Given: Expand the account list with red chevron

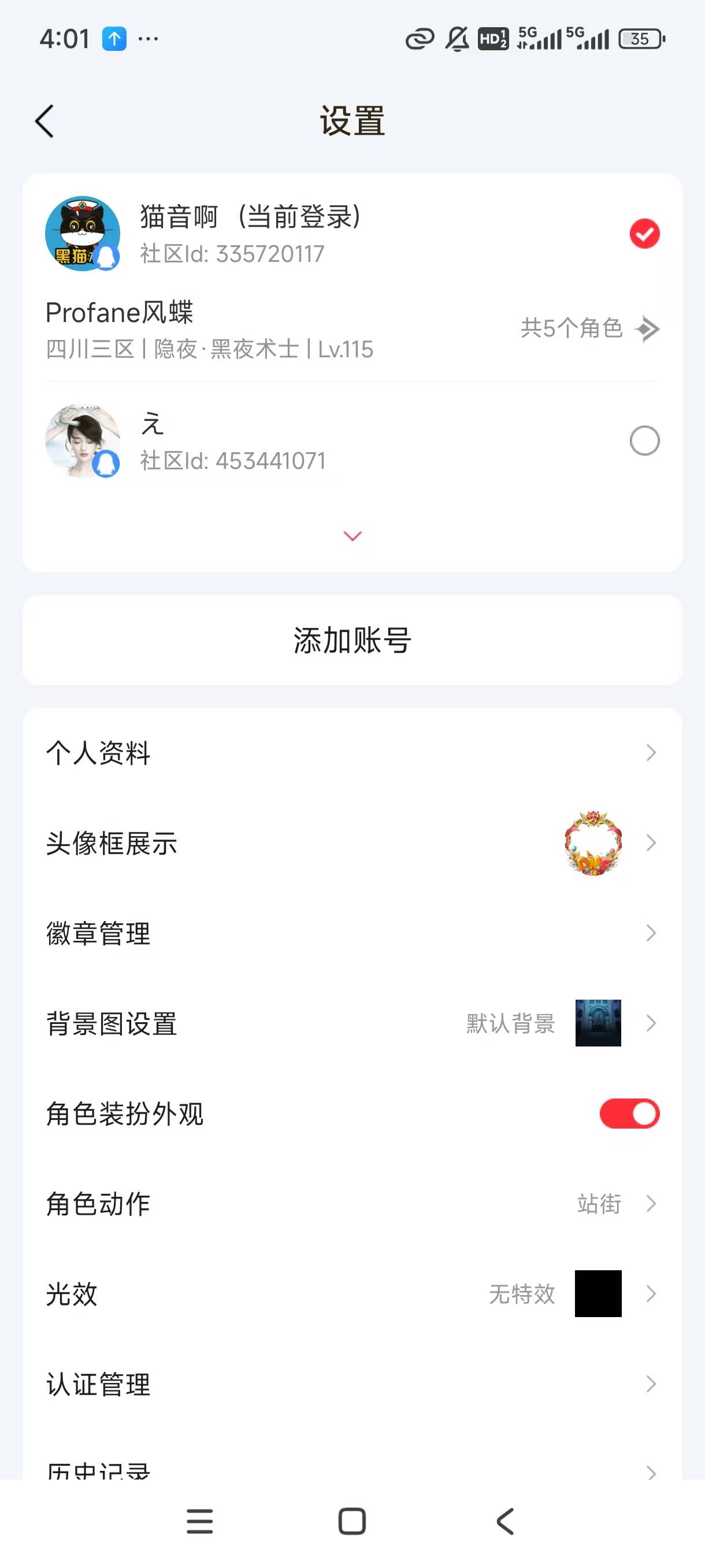Looking at the screenshot, I should point(352,537).
